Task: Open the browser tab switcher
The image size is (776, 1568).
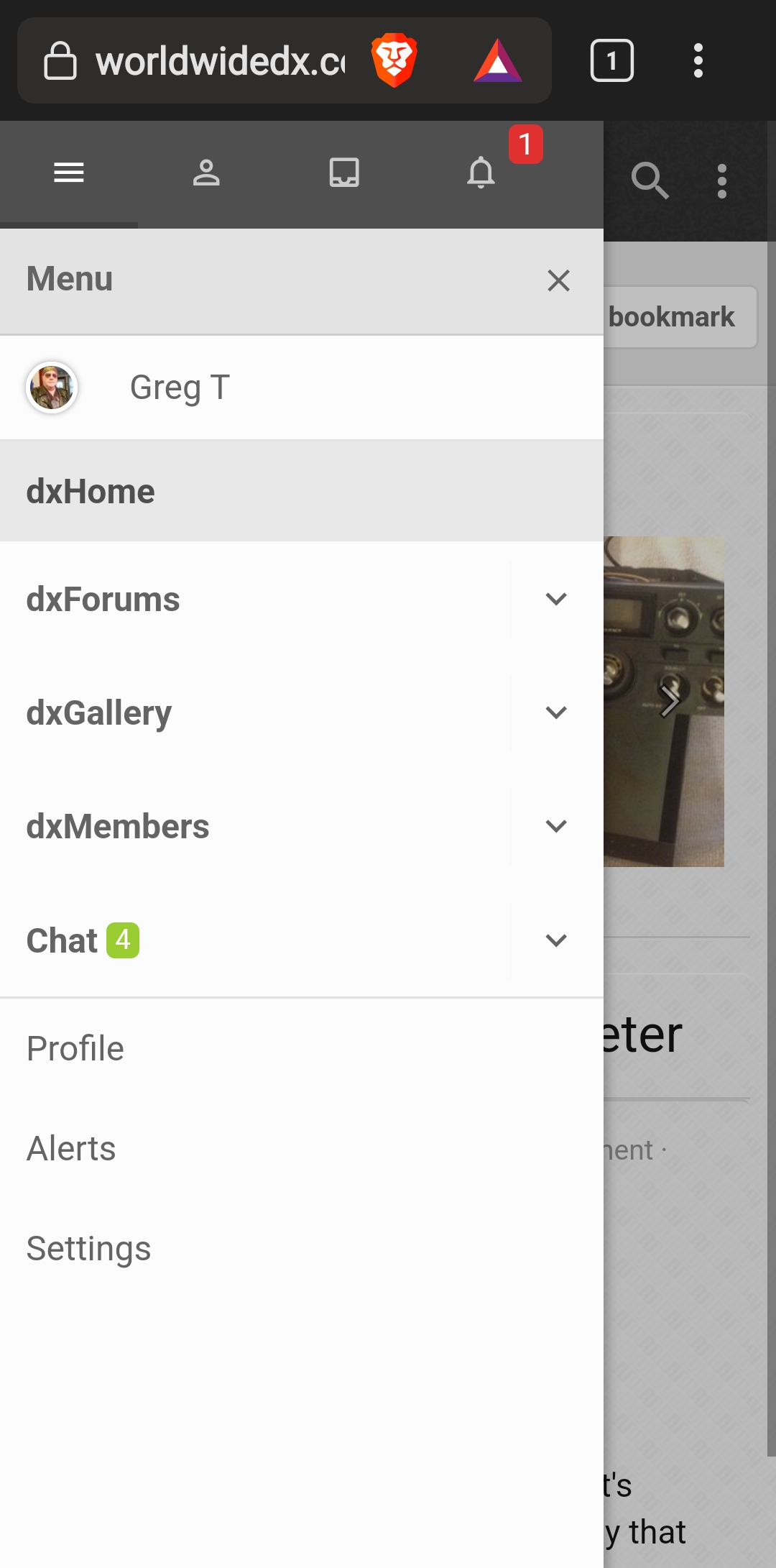Action: 611,60
